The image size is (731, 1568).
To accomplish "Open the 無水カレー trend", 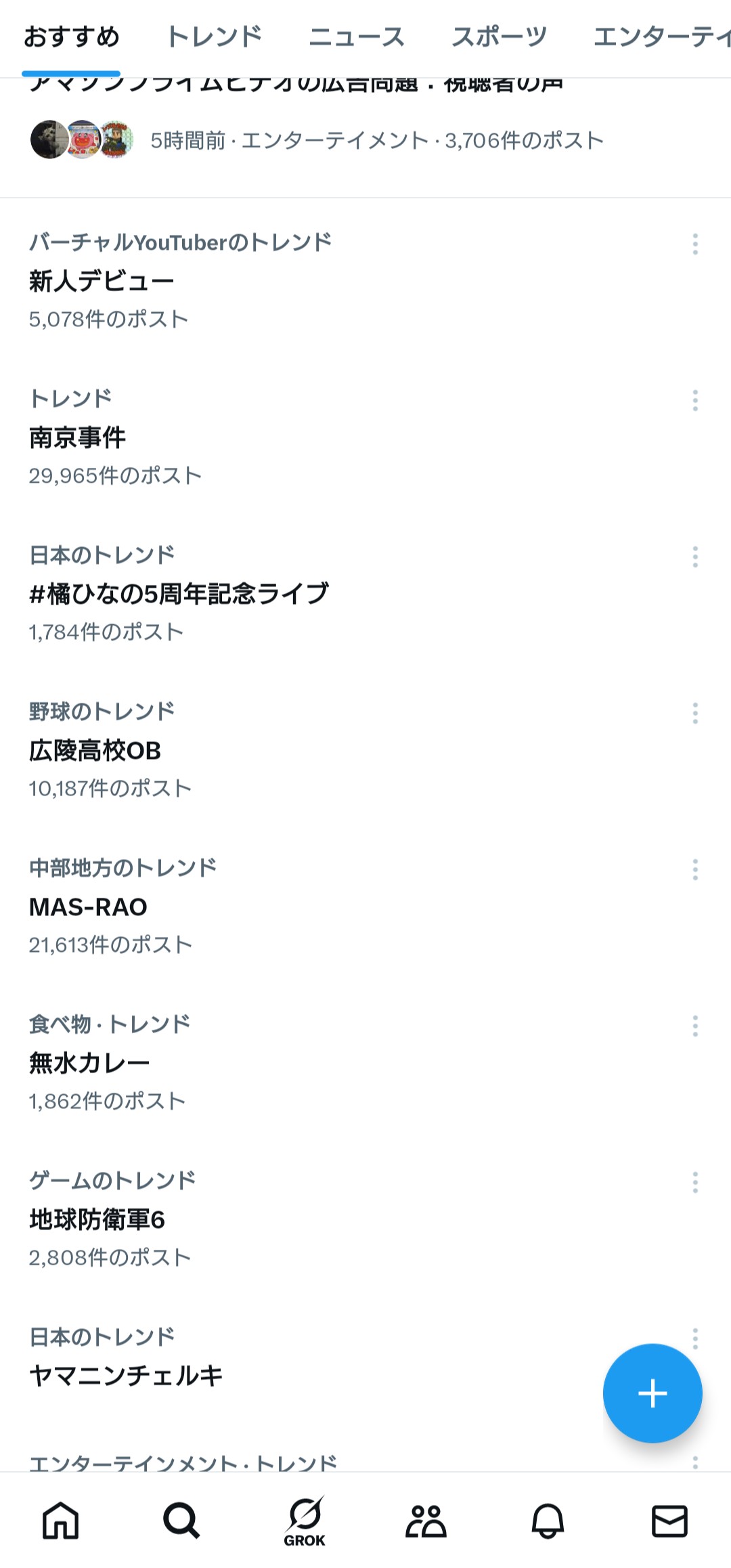I will [x=365, y=1062].
